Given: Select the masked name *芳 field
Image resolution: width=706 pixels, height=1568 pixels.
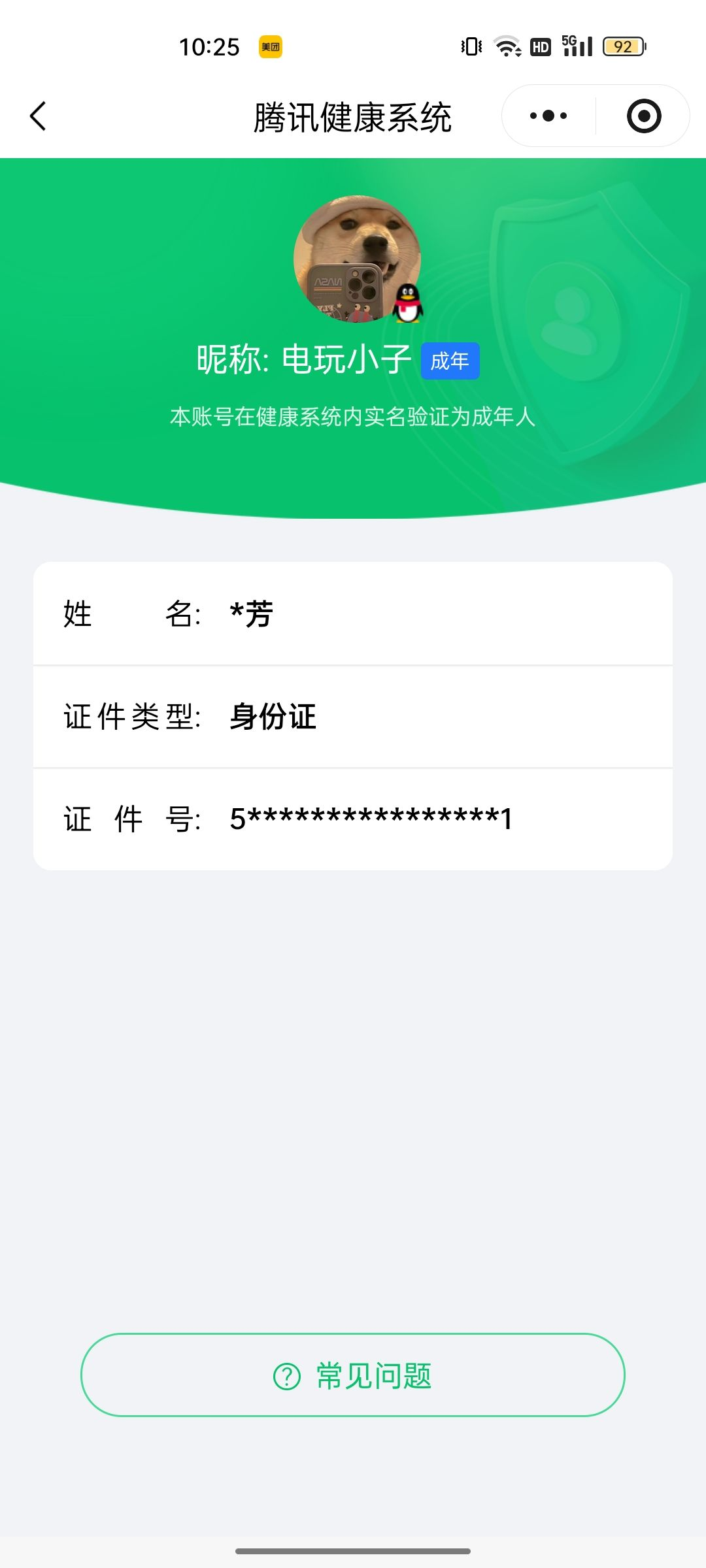Looking at the screenshot, I should click(x=252, y=613).
